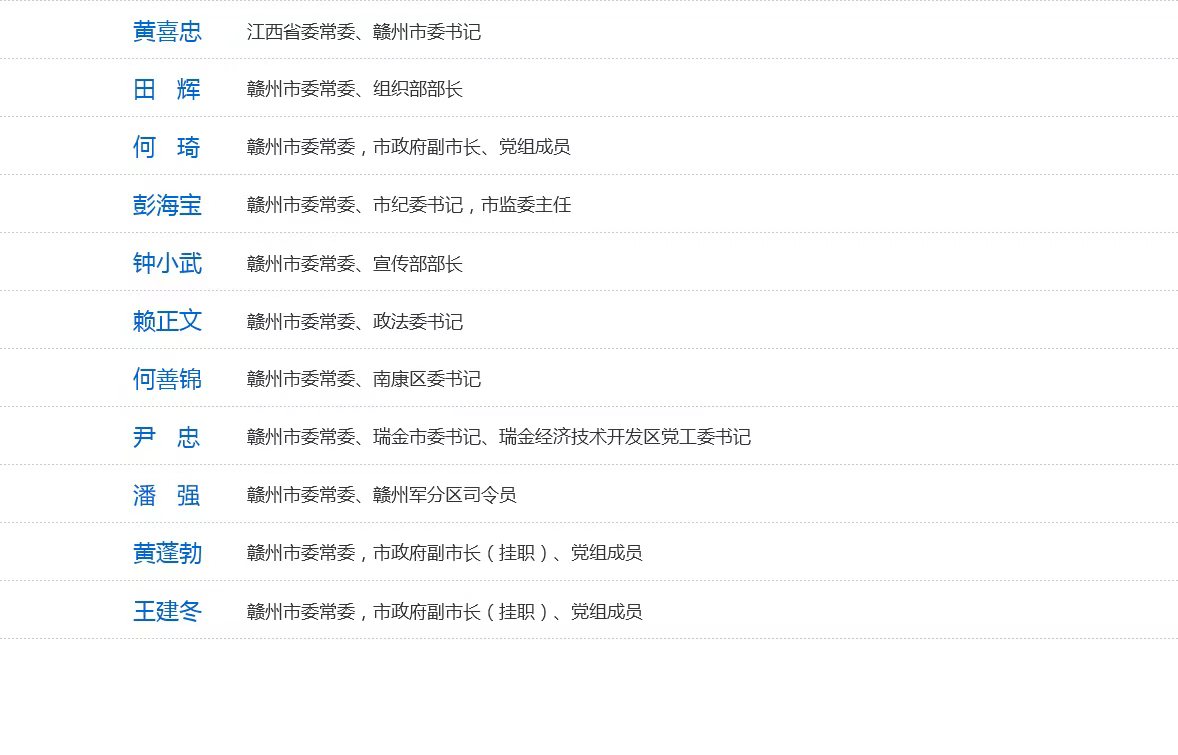
Task: Open 彭海宝's profile link
Action: (x=167, y=205)
